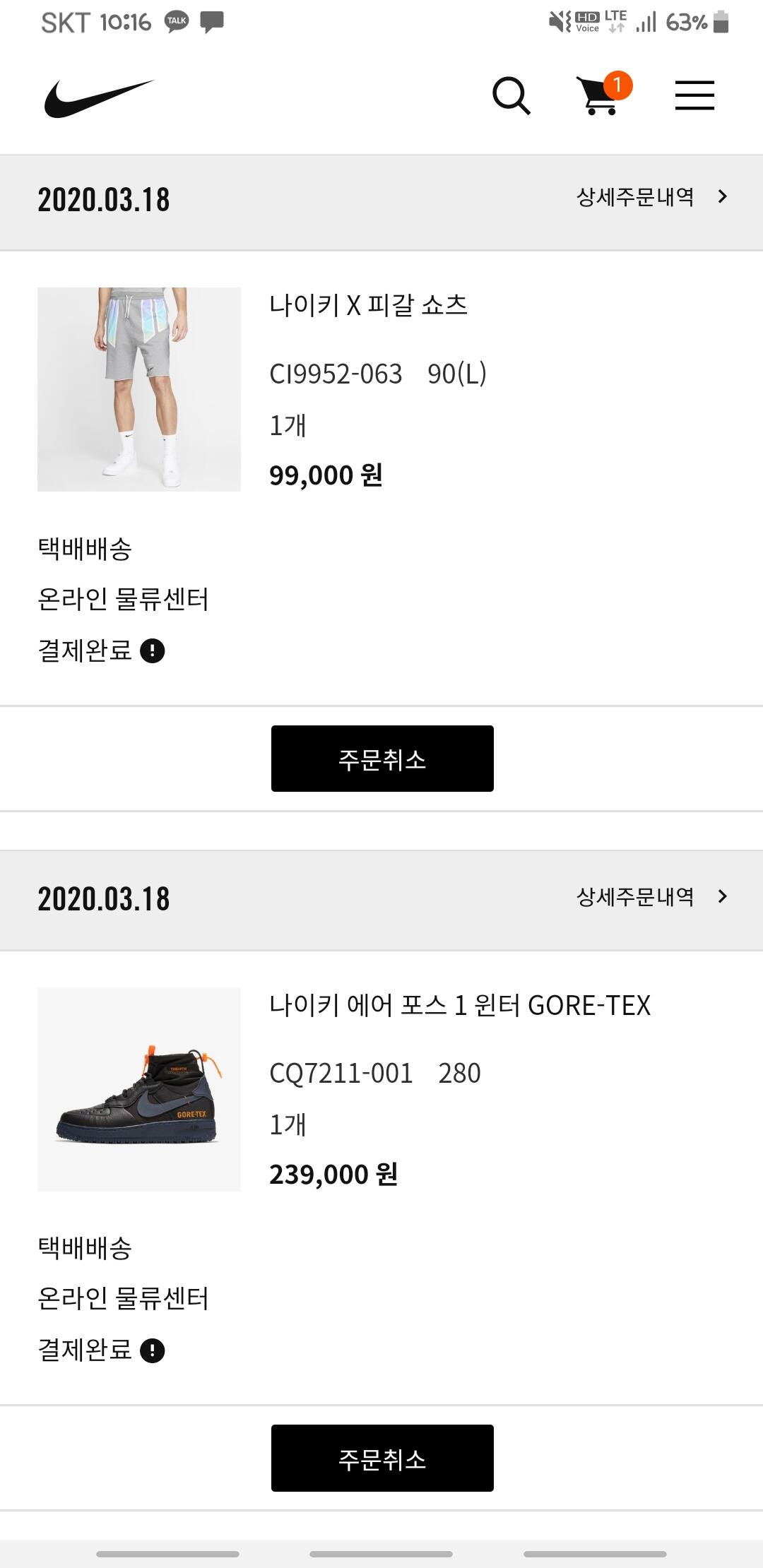This screenshot has width=763, height=1568.
Task: Tap the info icon beside 피갈 쇼츠 결제완료
Action: [153, 651]
